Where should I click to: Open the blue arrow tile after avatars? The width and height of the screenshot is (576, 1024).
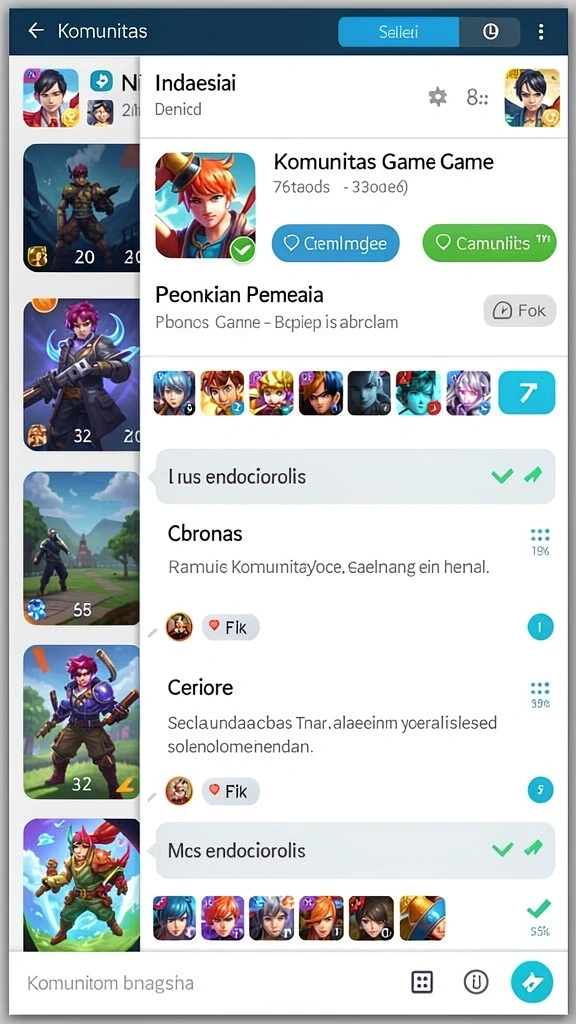526,392
